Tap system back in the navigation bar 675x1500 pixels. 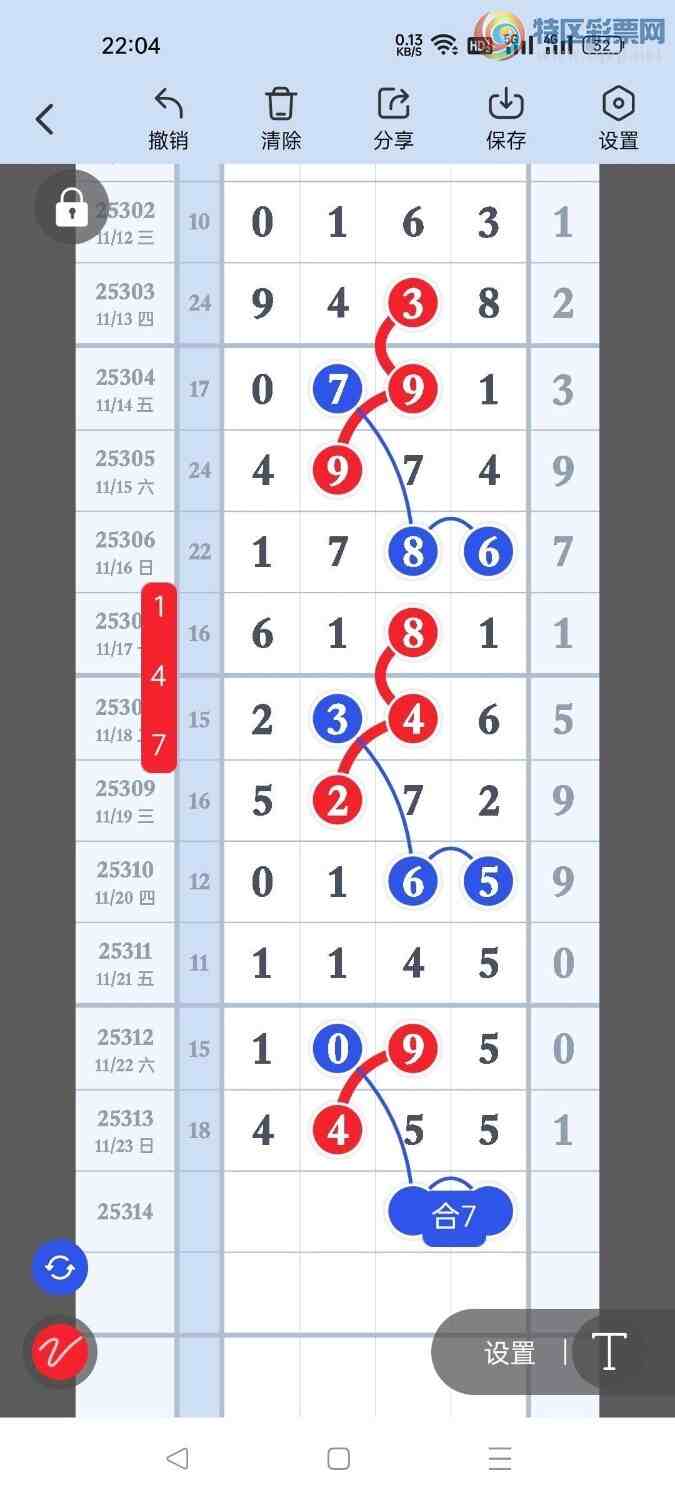[177, 1458]
